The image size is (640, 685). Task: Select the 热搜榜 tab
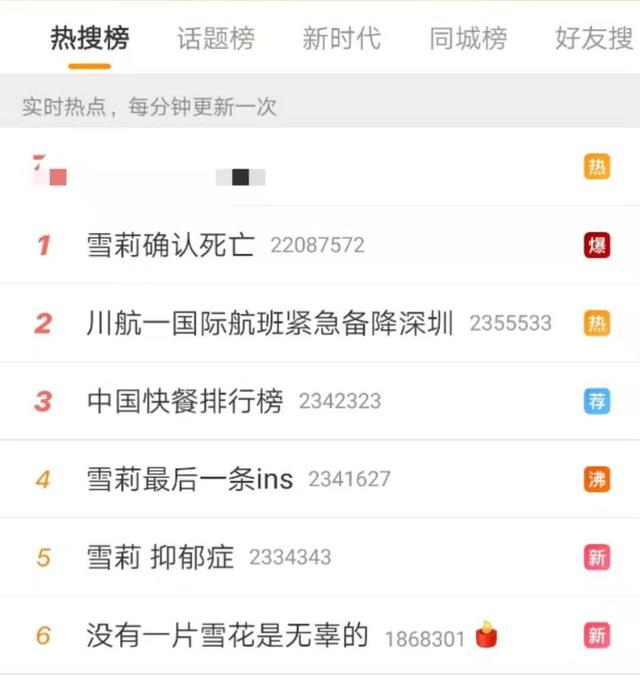point(90,39)
